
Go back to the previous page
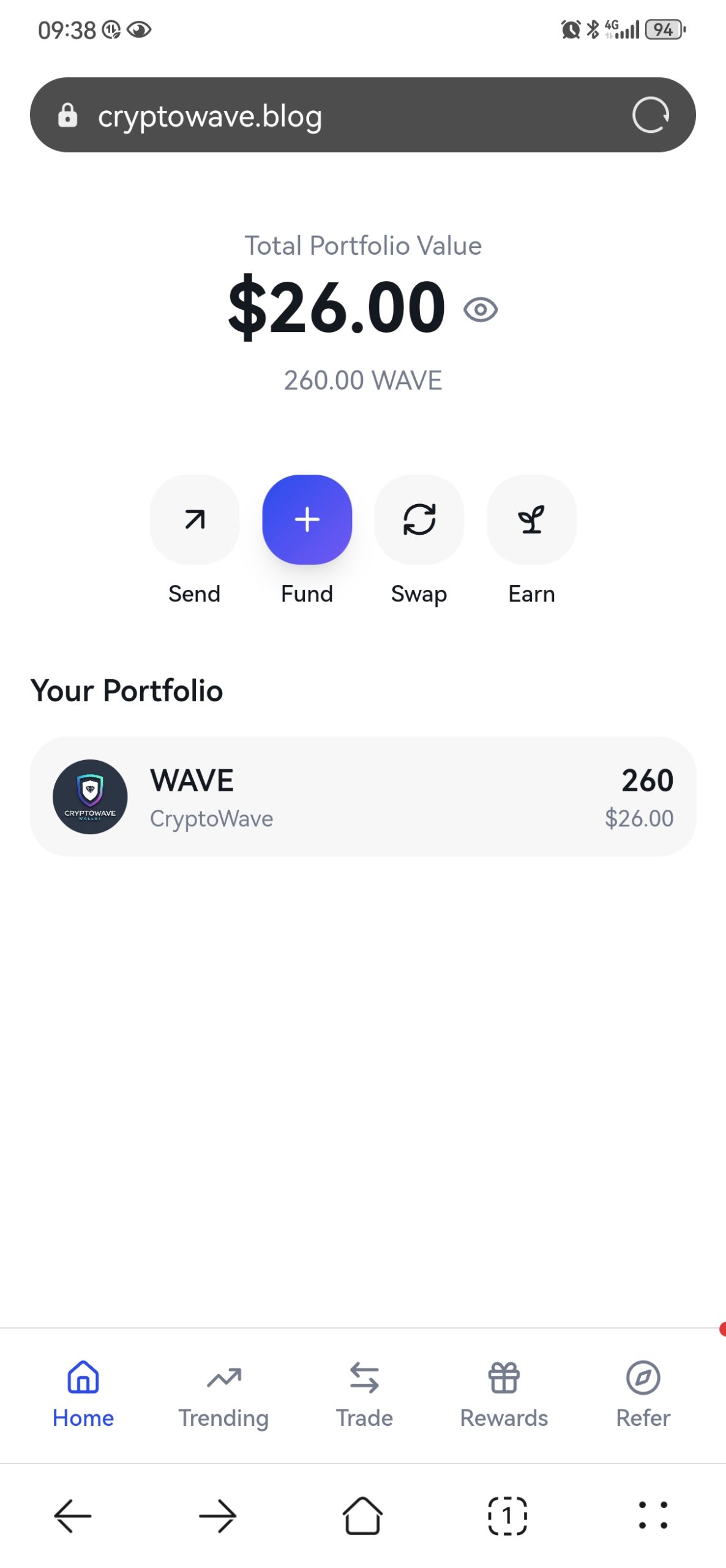point(73,1516)
